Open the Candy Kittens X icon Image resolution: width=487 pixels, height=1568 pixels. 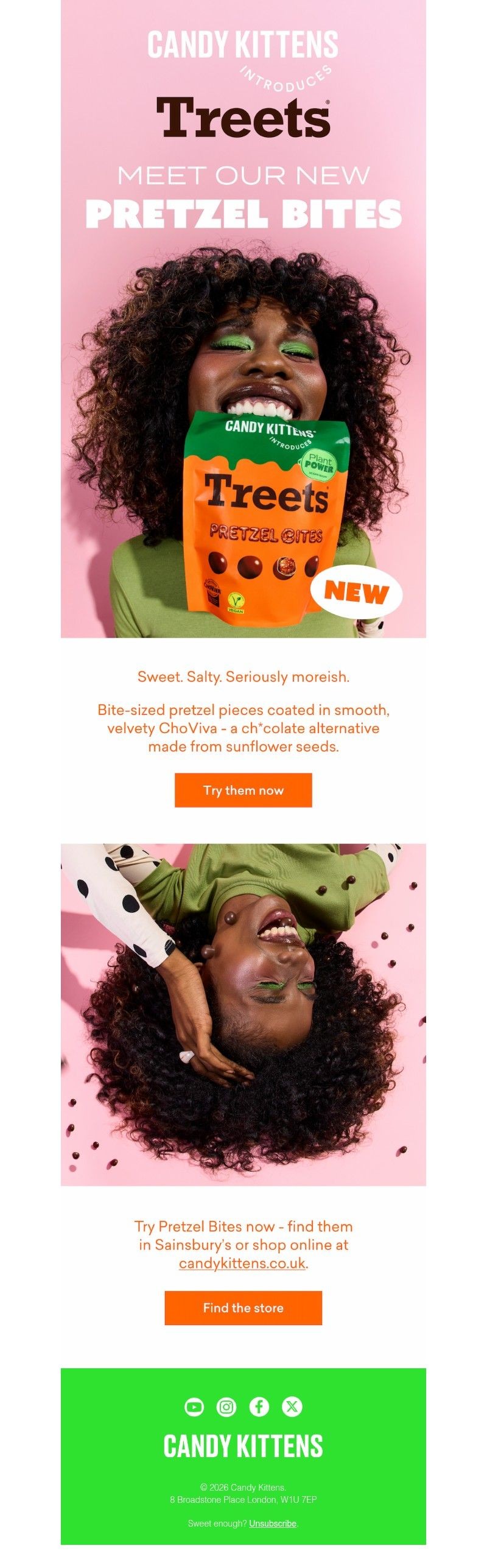point(292,1406)
